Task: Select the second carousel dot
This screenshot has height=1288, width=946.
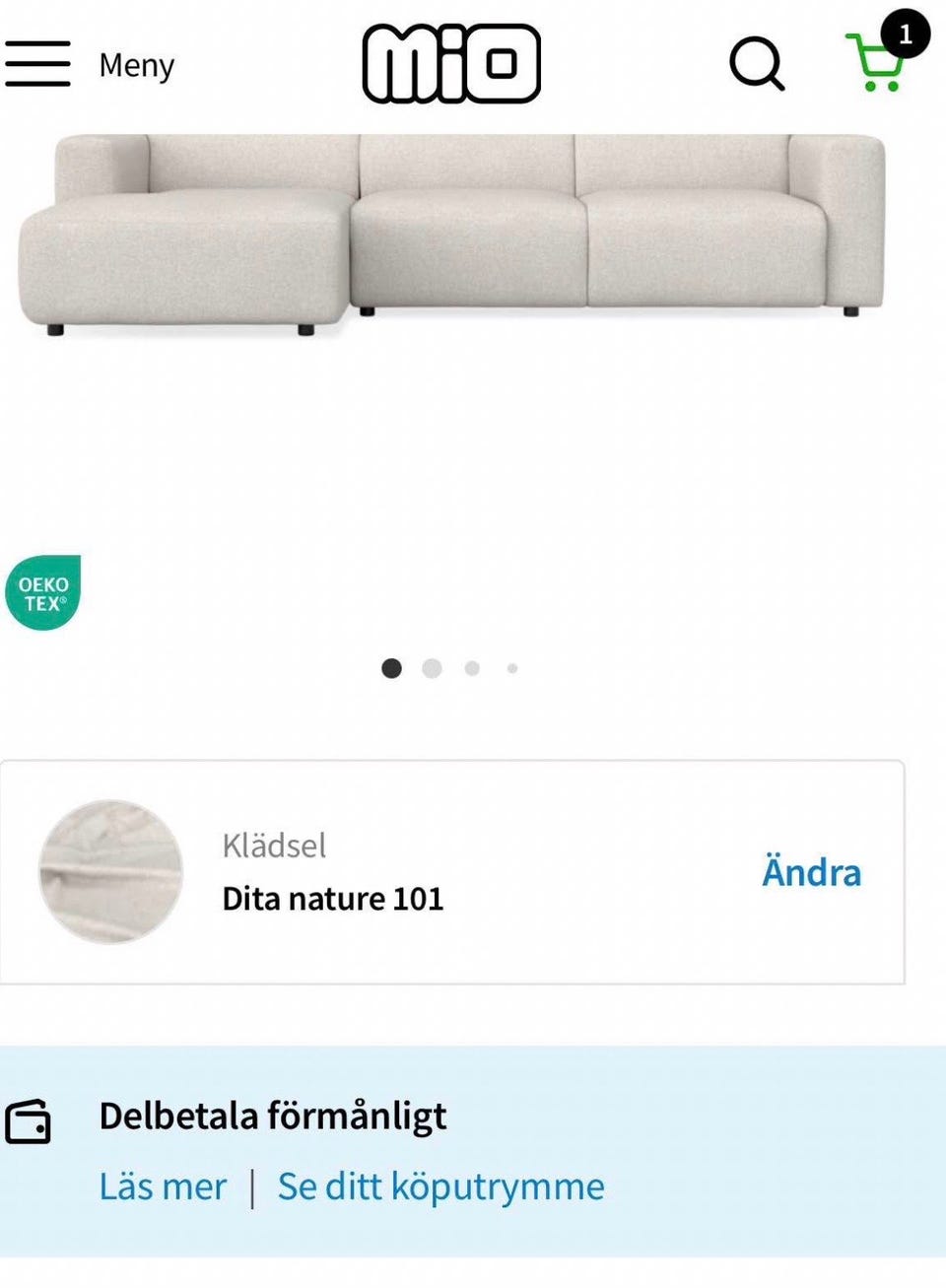Action: click(x=432, y=668)
